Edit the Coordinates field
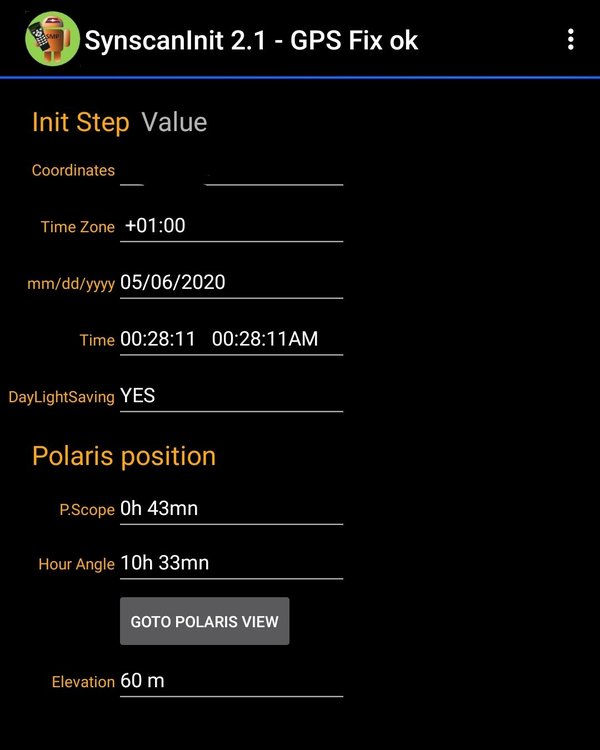The image size is (600, 750). coord(231,171)
